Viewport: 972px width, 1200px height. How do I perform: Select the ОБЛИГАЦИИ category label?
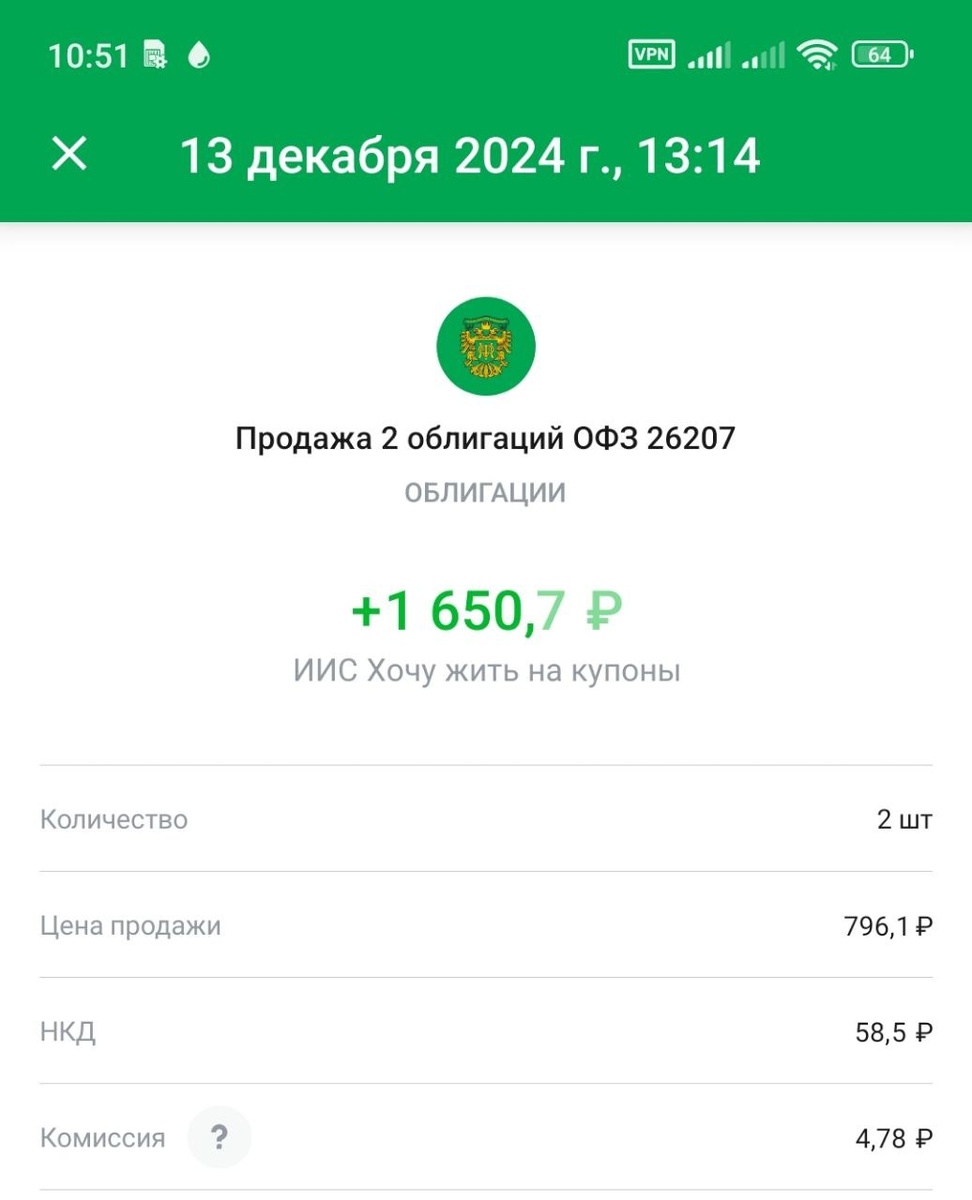coord(486,491)
